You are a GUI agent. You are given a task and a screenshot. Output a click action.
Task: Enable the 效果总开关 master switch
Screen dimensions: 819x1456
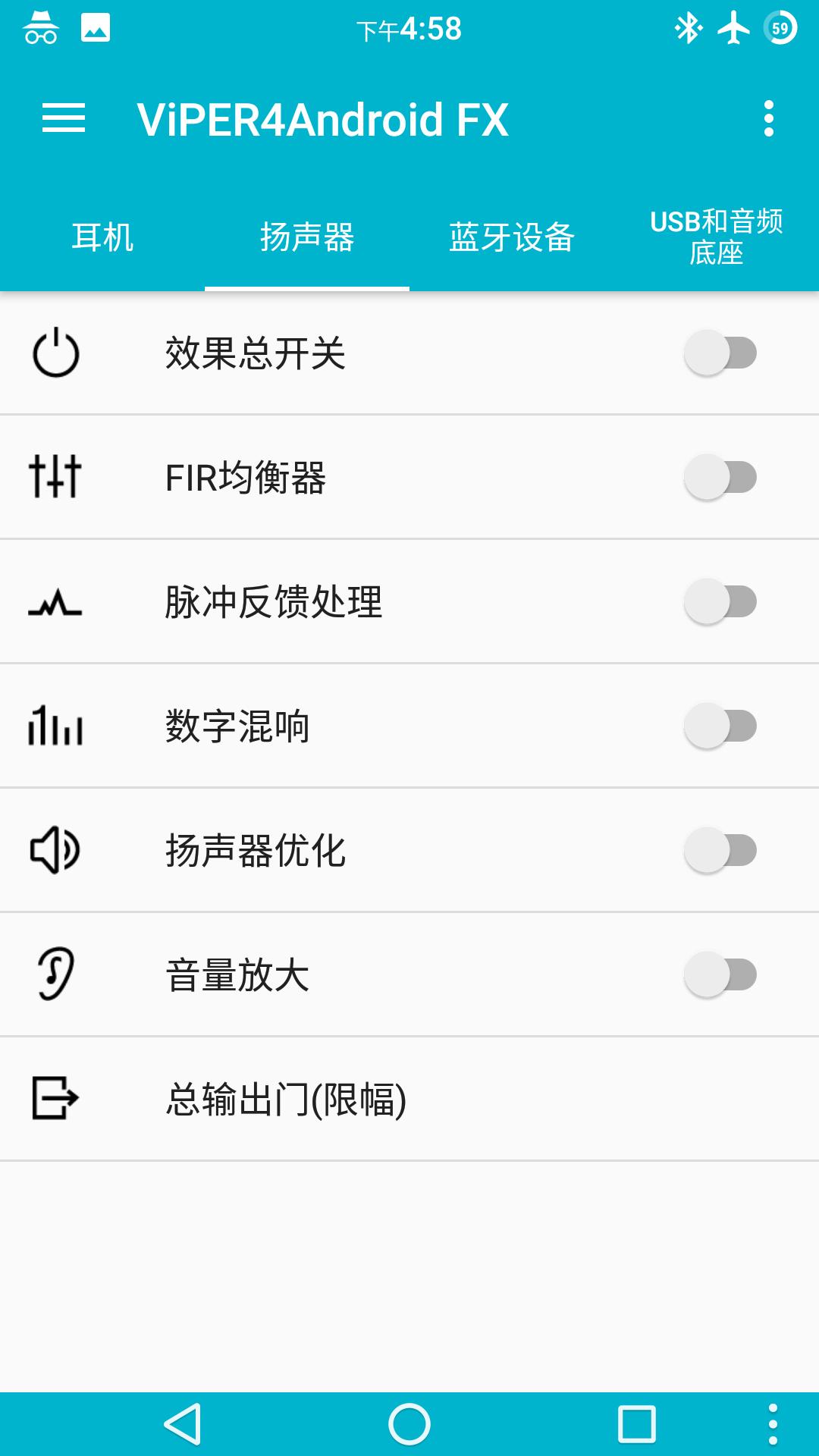pyautogui.click(x=720, y=353)
